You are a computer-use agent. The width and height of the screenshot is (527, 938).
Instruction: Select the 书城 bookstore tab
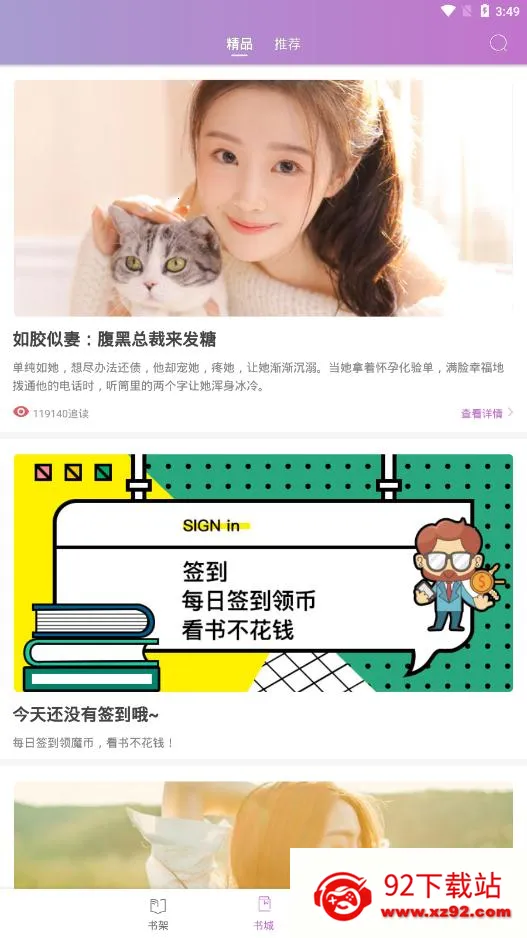tap(264, 913)
